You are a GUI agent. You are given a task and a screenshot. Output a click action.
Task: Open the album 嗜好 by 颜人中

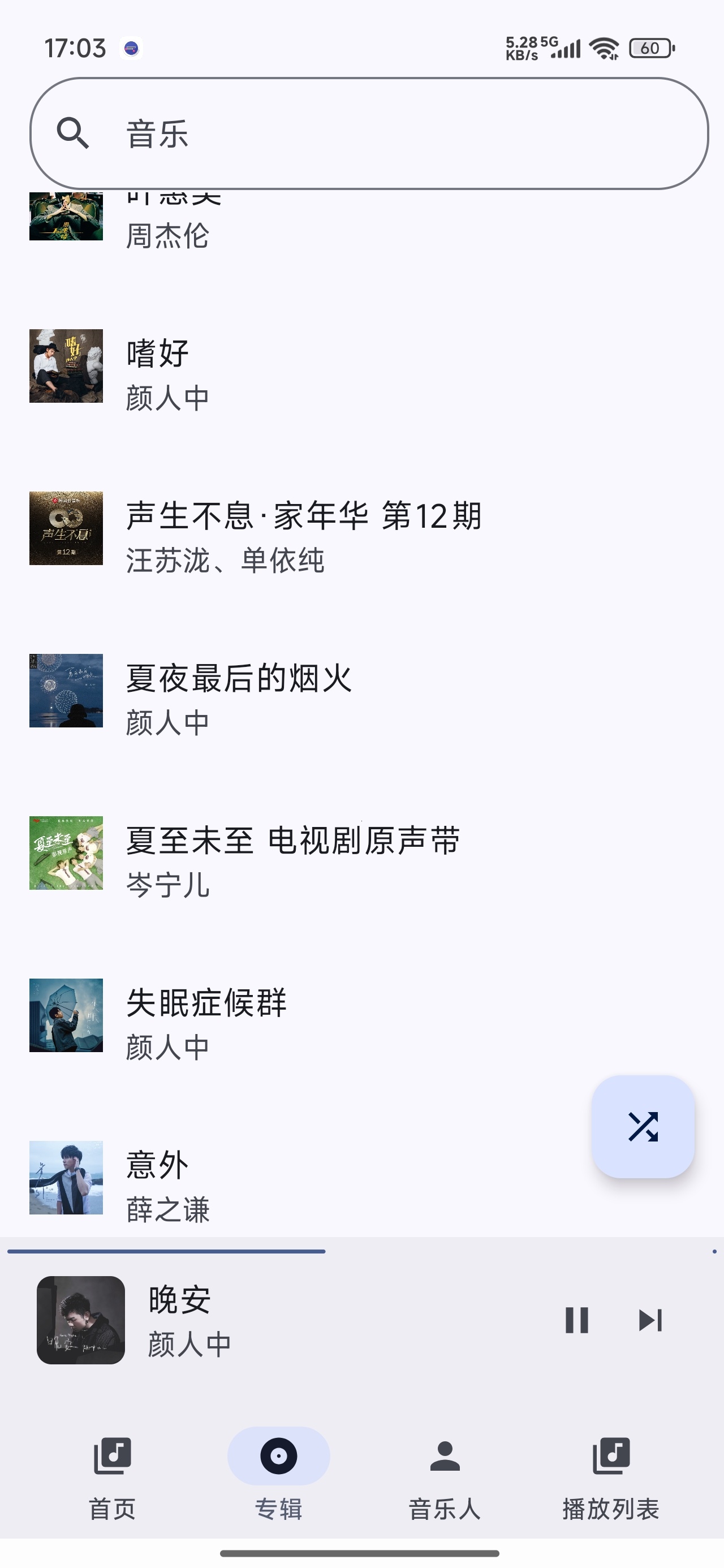pos(361,367)
